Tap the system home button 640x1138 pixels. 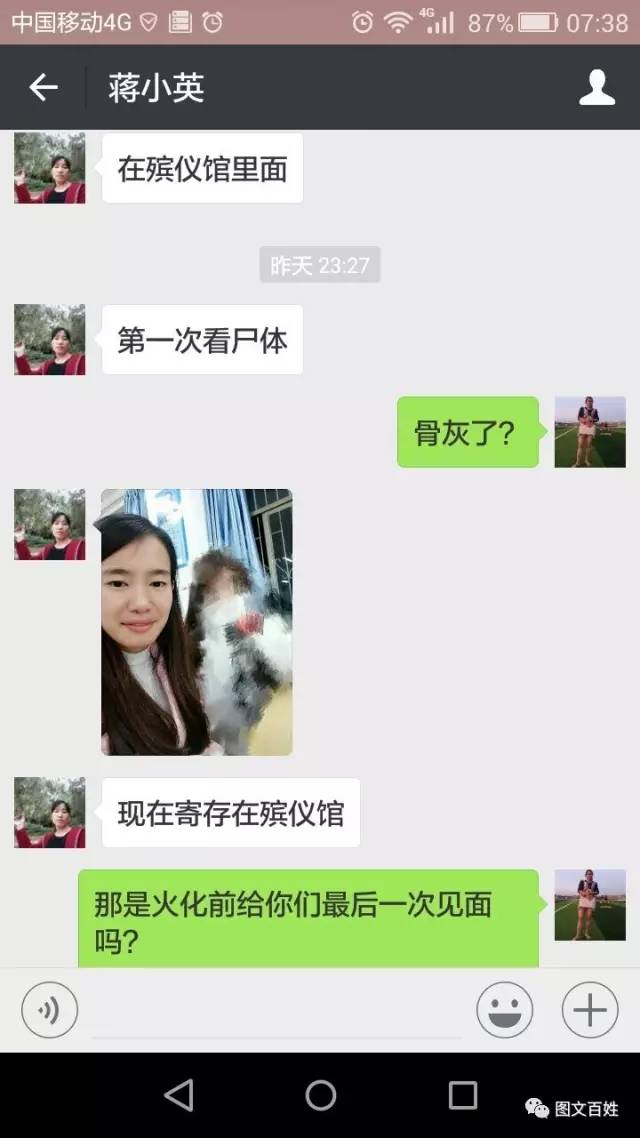point(320,1095)
